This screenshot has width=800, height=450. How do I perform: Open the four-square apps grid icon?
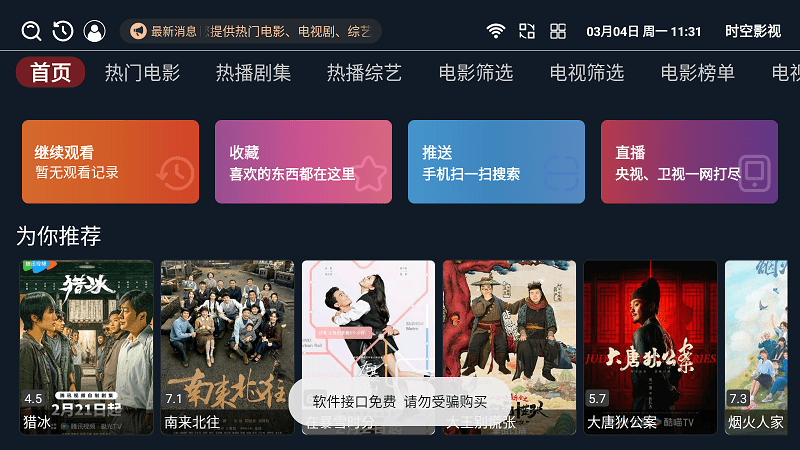[x=558, y=31]
